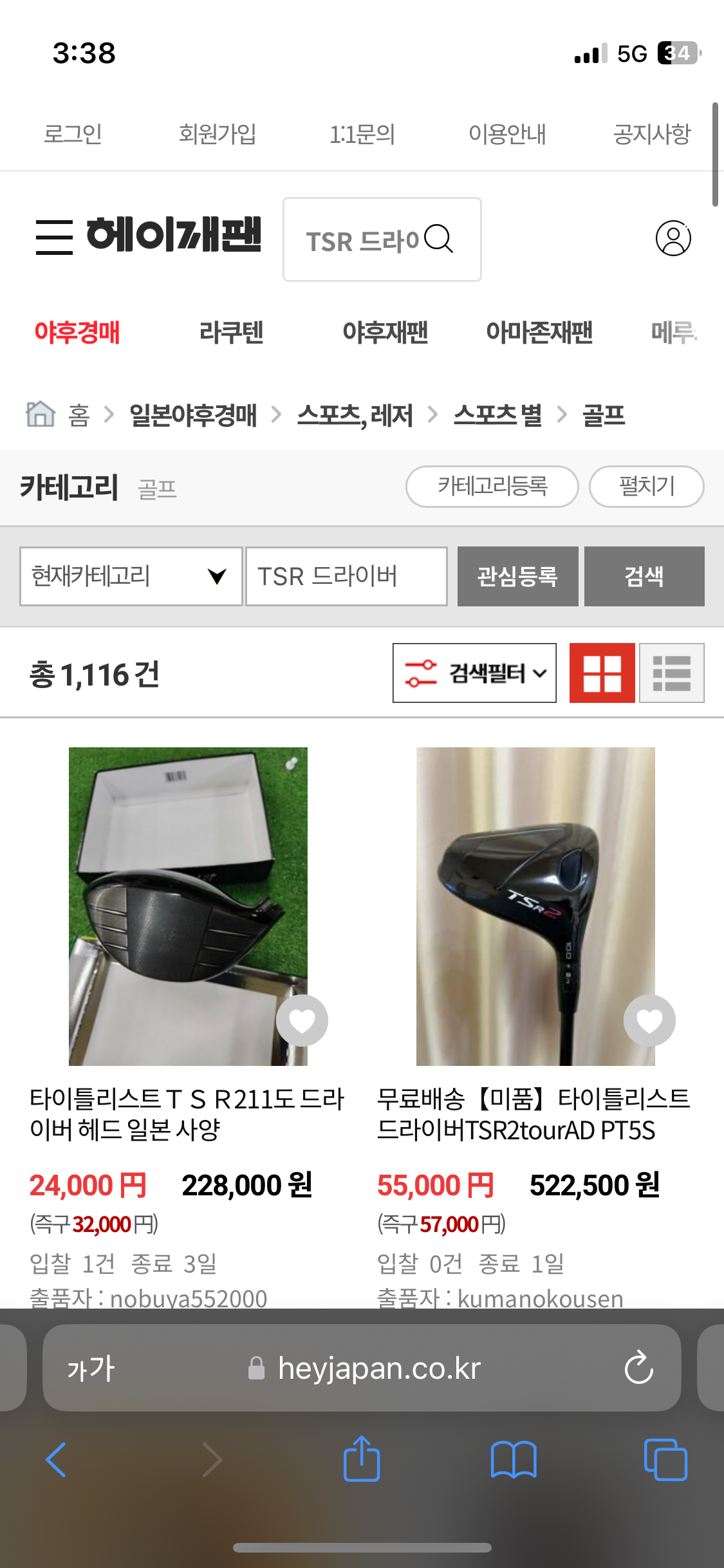Tap the 카테고리등록 button

492,487
